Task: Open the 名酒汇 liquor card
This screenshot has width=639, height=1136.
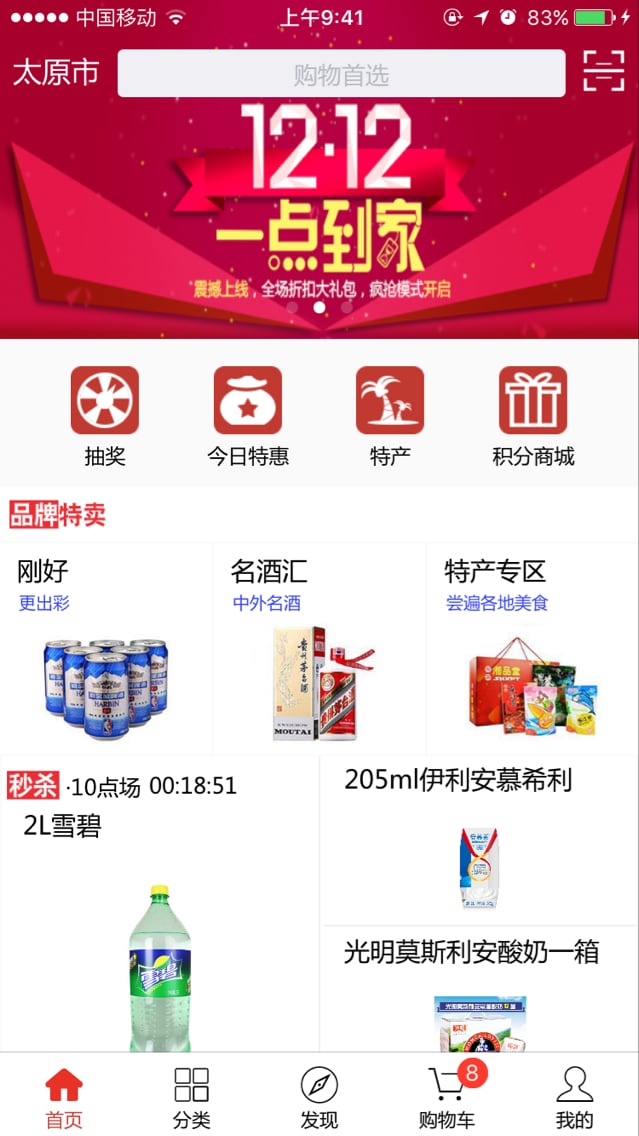Action: point(319,648)
